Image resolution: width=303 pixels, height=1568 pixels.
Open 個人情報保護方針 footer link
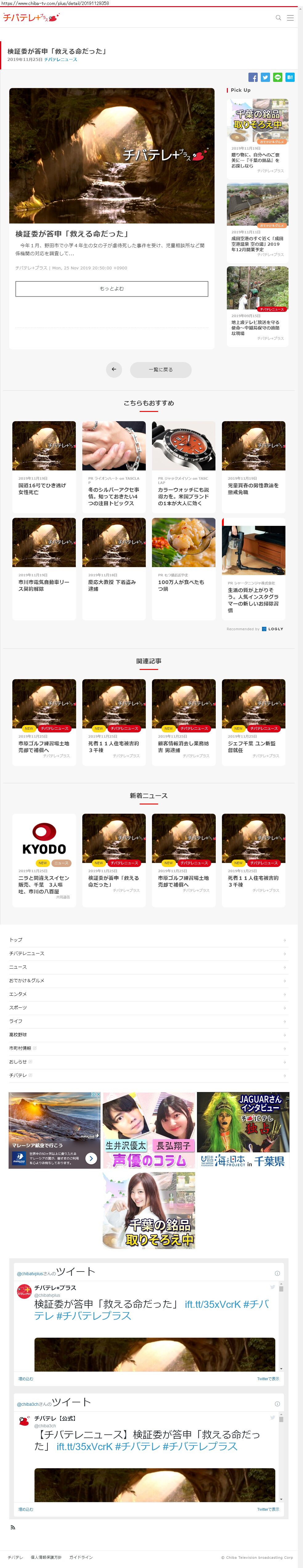(46, 1557)
